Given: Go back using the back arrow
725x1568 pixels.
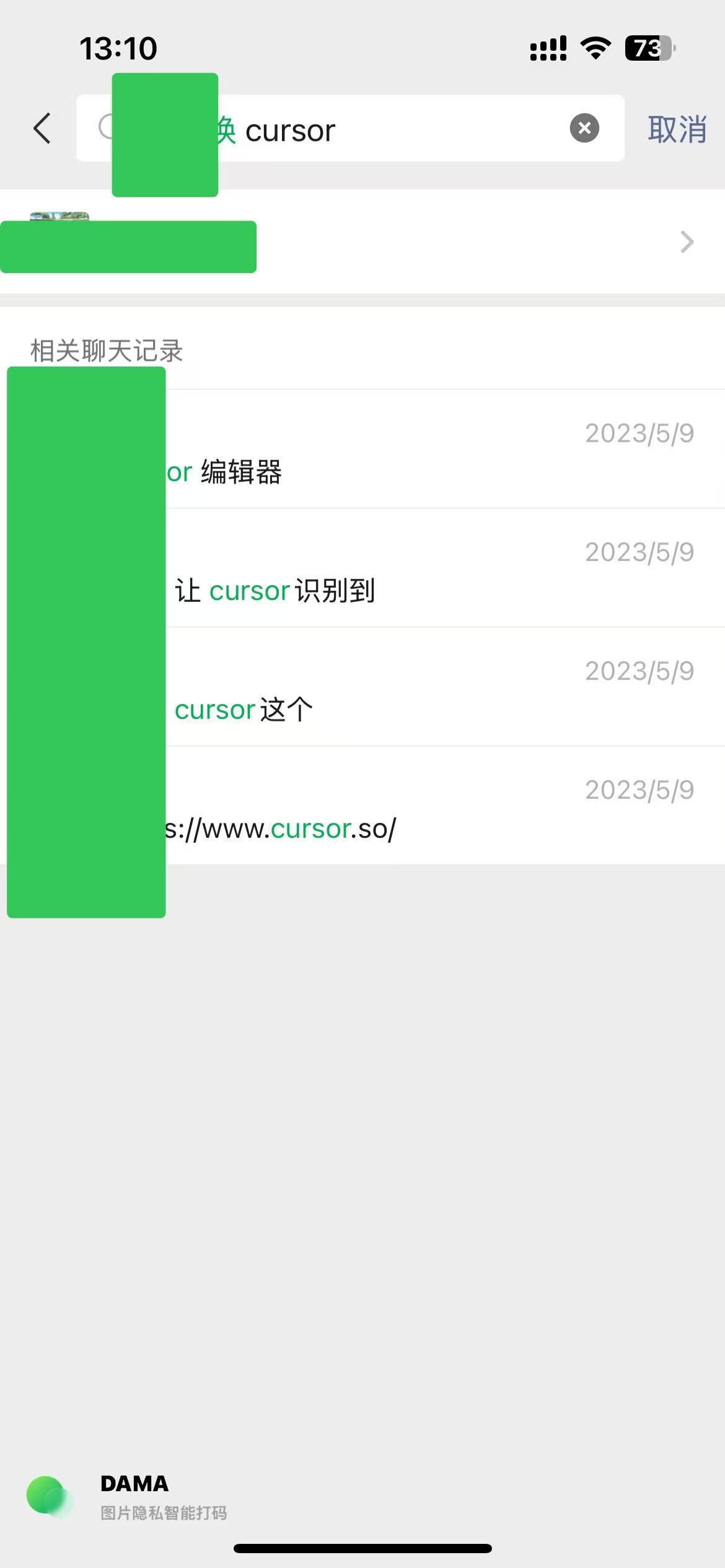Looking at the screenshot, I should tap(42, 129).
